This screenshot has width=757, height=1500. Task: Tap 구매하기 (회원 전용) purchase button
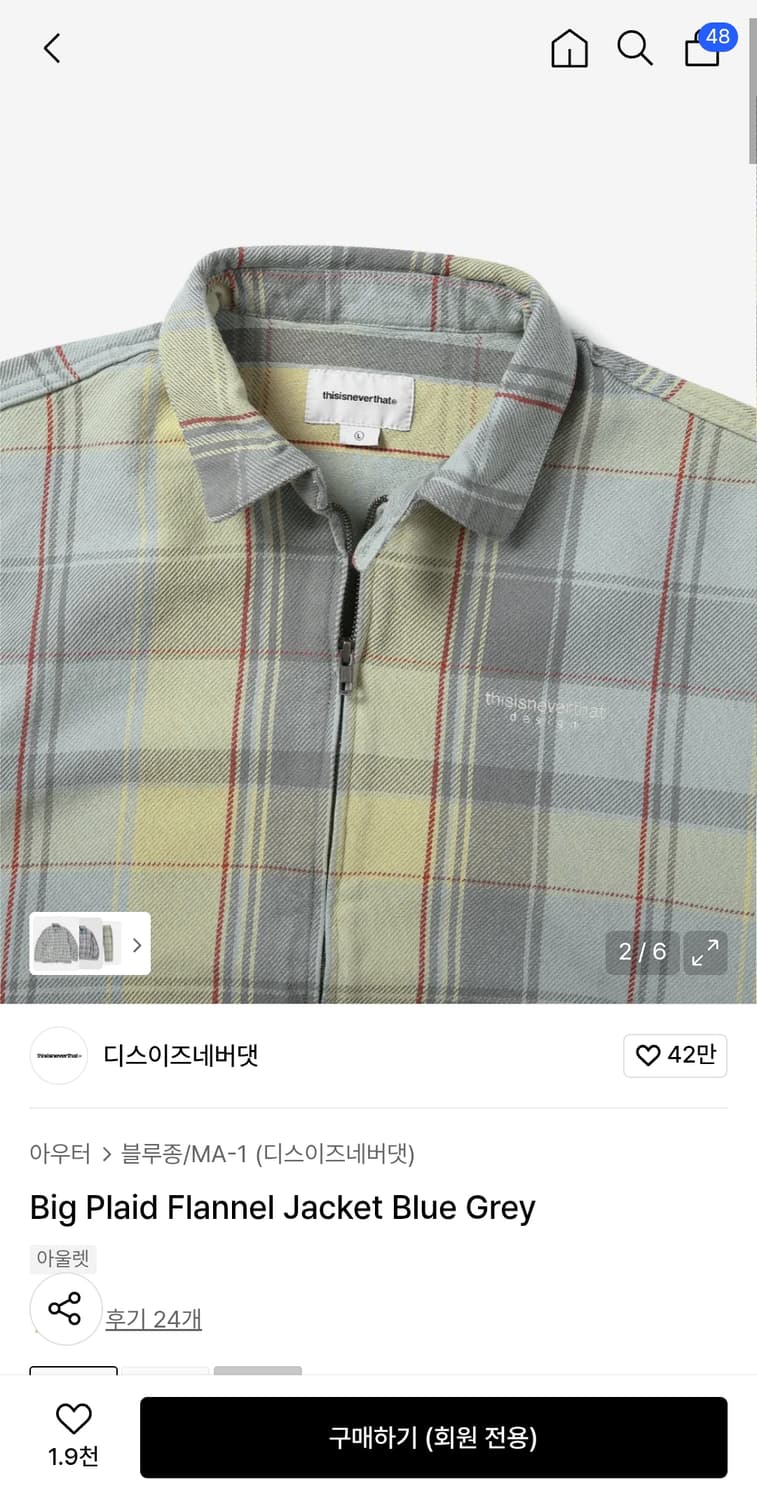click(x=434, y=1437)
